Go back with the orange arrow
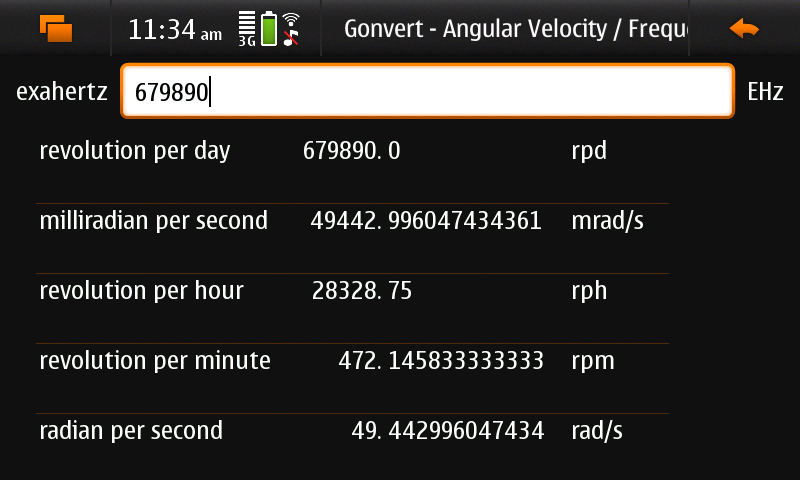 tap(744, 28)
